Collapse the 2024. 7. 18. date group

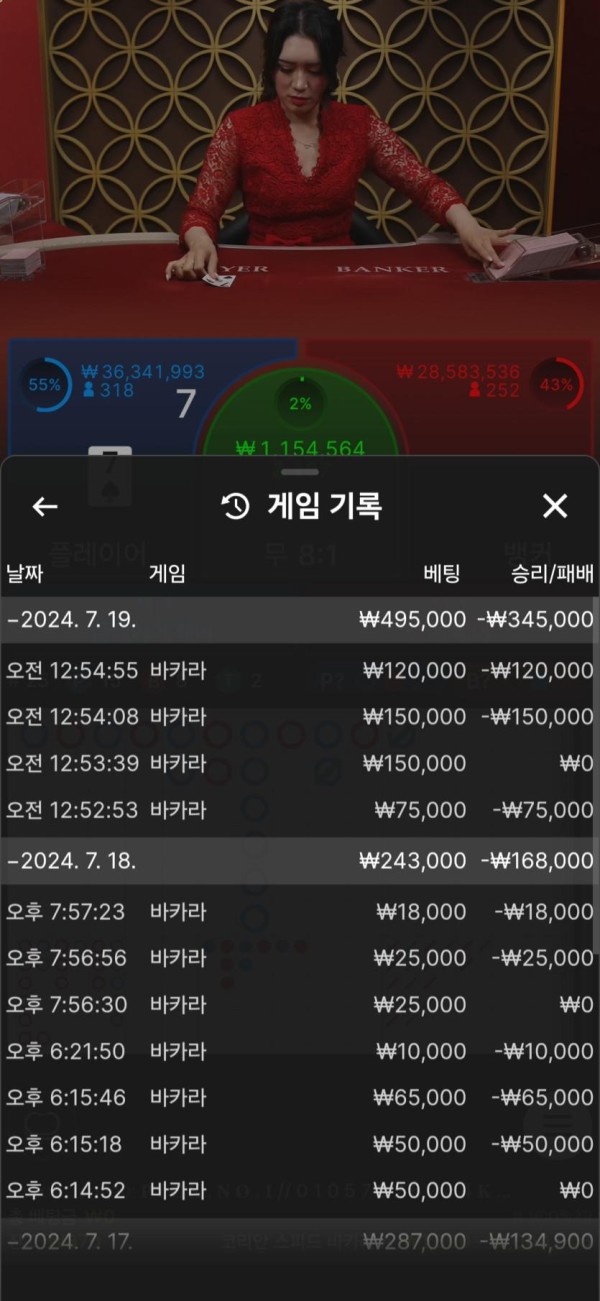(298, 860)
